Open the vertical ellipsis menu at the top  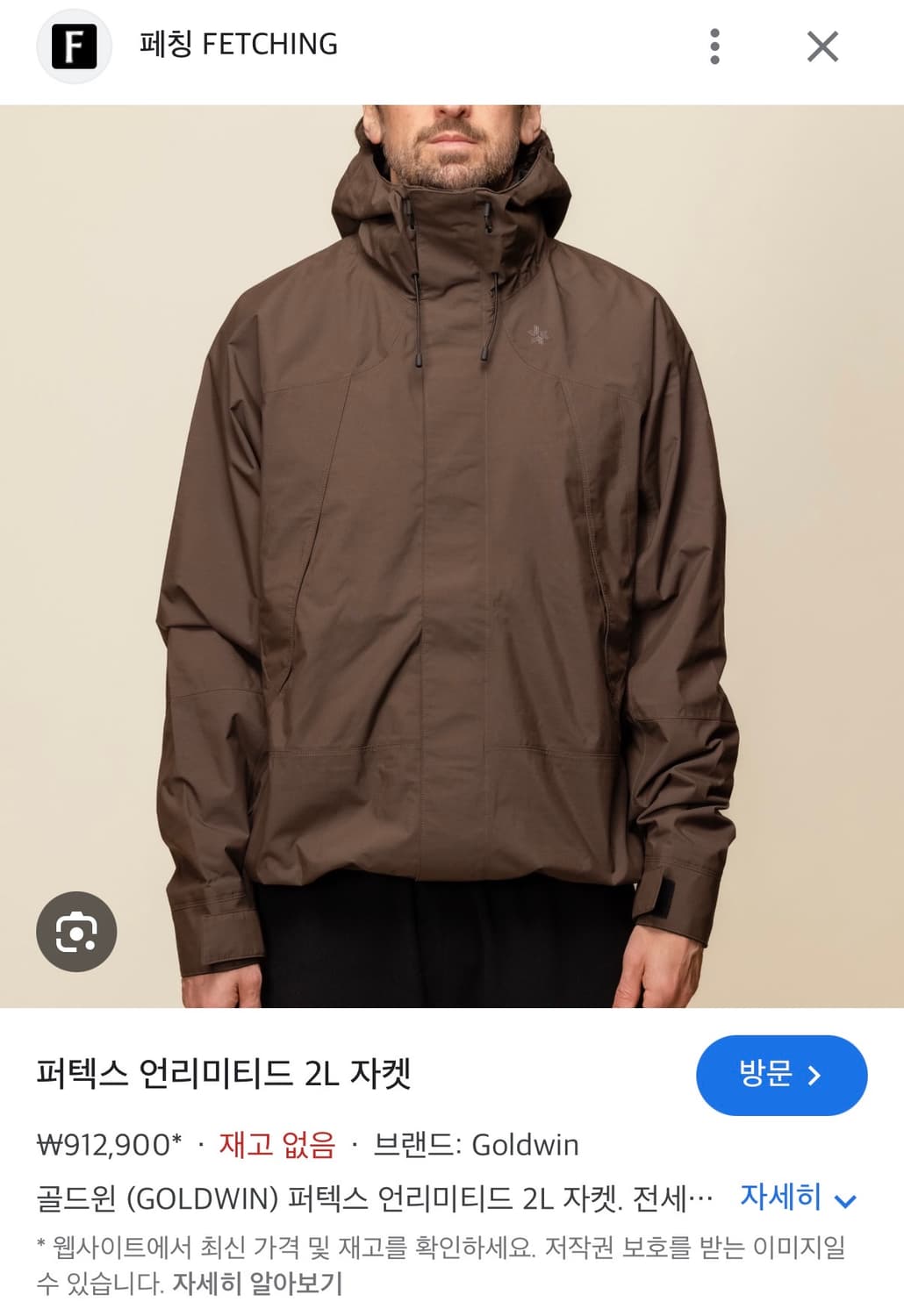pos(716,46)
